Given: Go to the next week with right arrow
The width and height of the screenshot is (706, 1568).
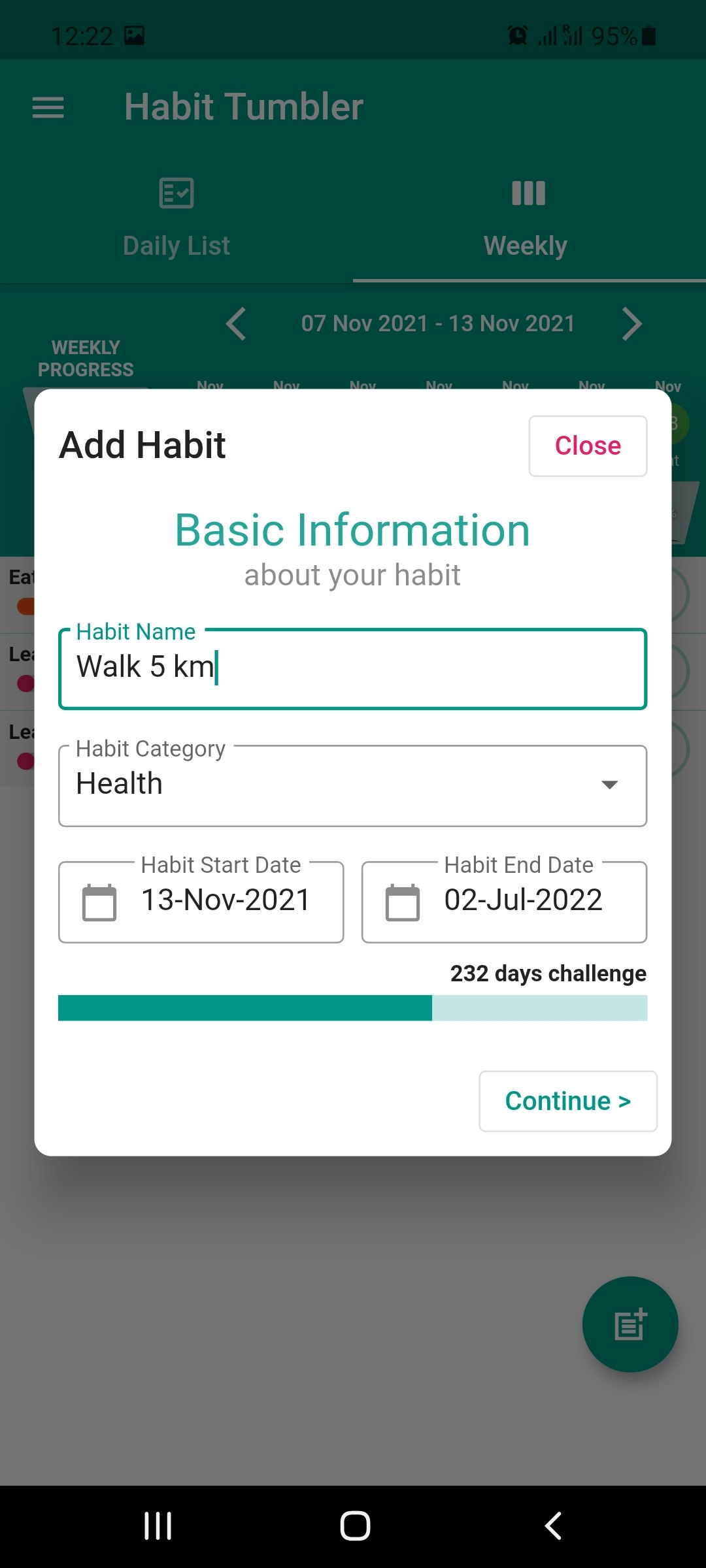Looking at the screenshot, I should click(631, 323).
